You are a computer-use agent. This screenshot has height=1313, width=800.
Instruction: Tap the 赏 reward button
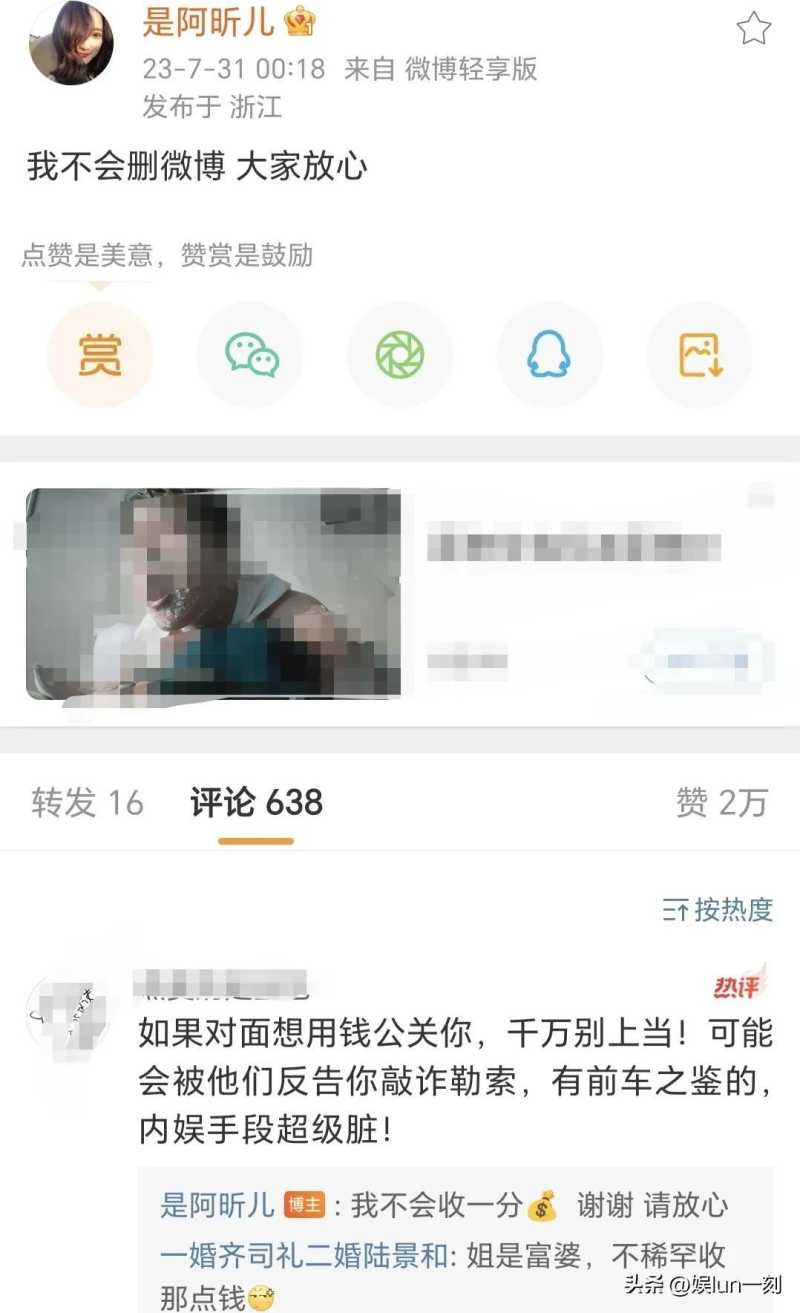(100, 355)
